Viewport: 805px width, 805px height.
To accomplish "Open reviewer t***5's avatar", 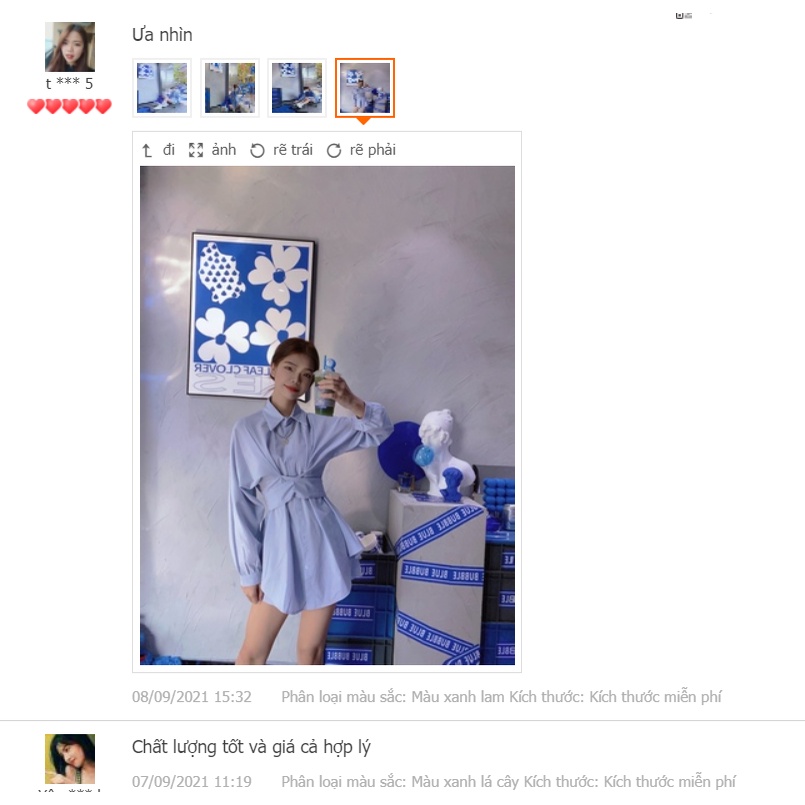I will 70,47.
